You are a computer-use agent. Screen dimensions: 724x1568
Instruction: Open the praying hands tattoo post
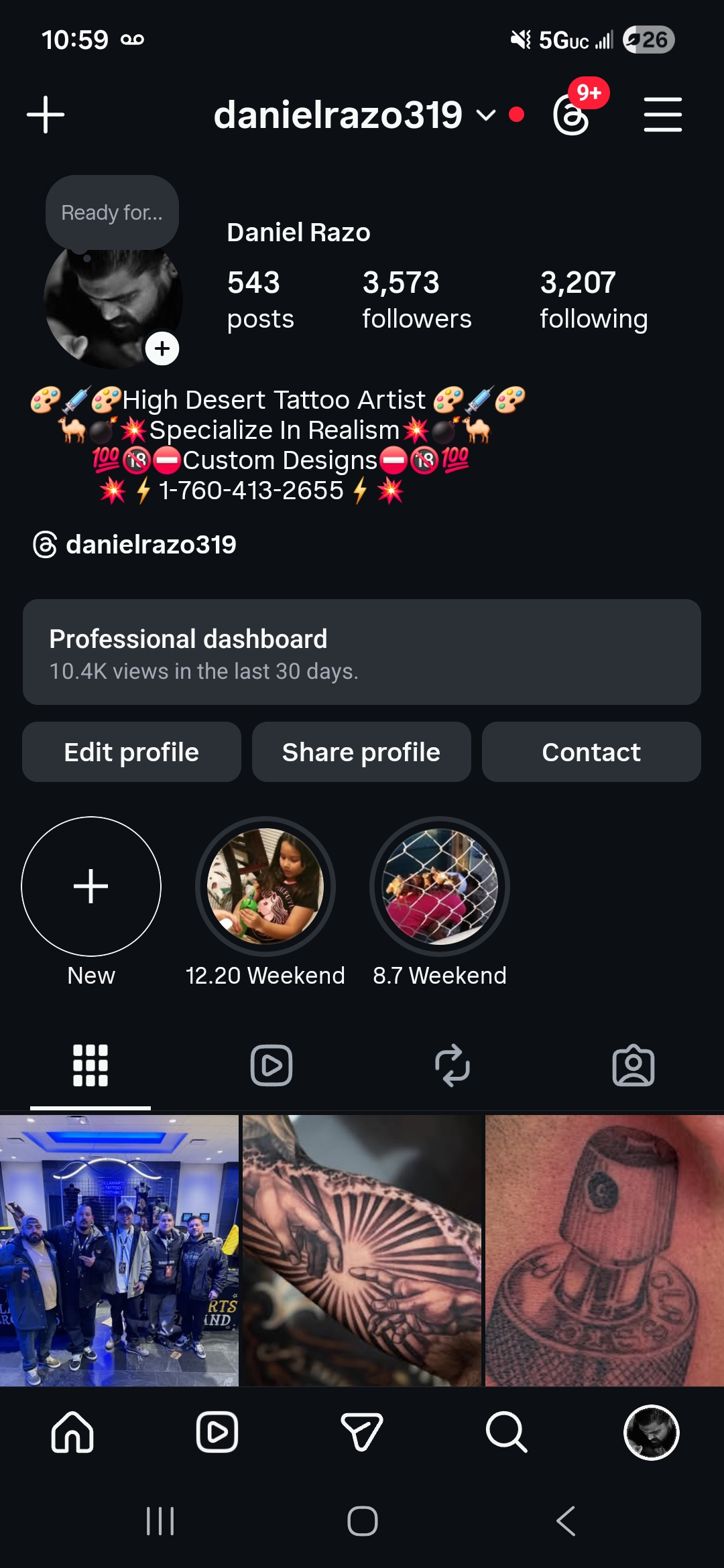pos(362,1250)
